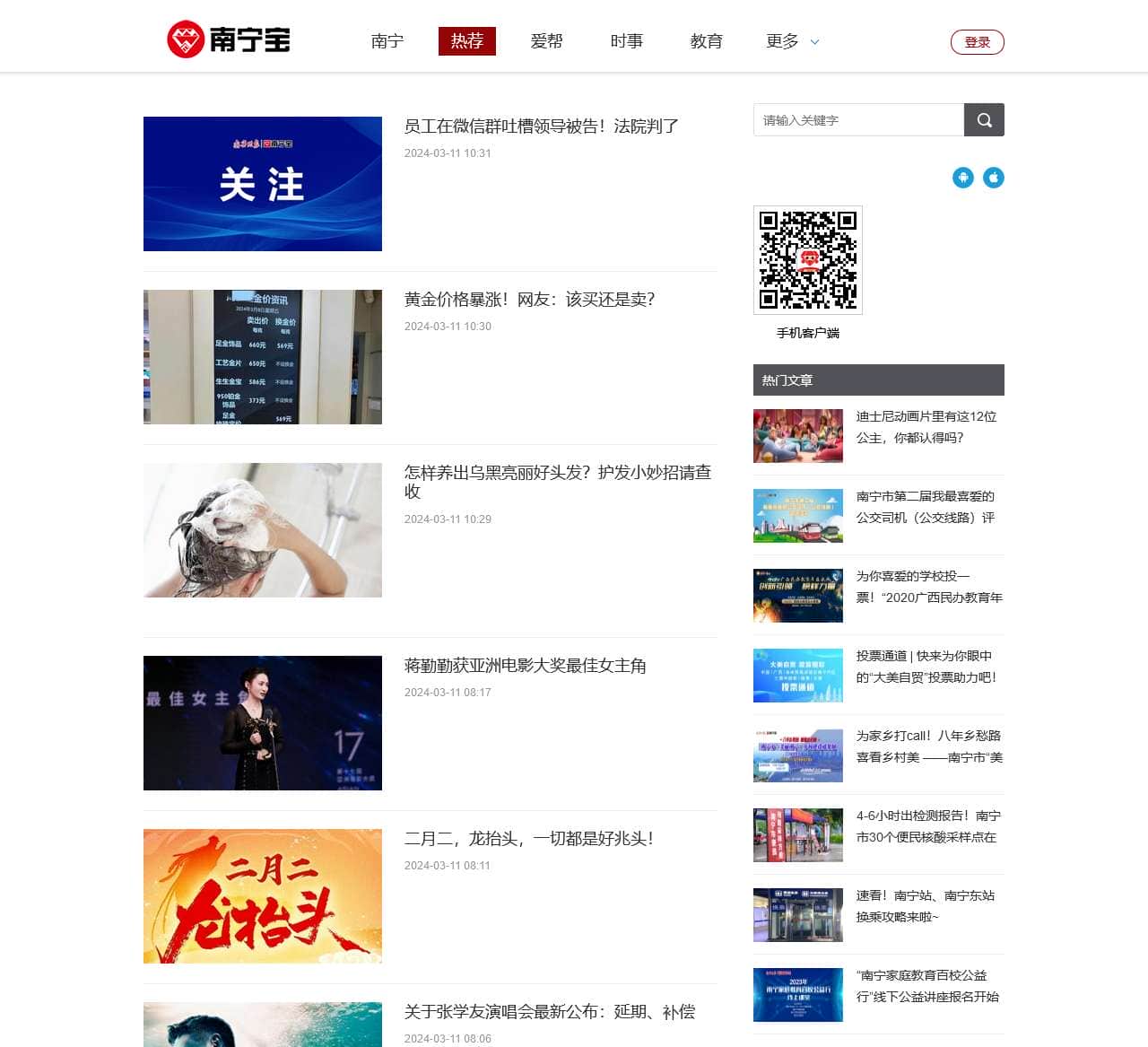Switch to the 南宁 tab
Screen dimensions: 1148x1047
pos(387,41)
